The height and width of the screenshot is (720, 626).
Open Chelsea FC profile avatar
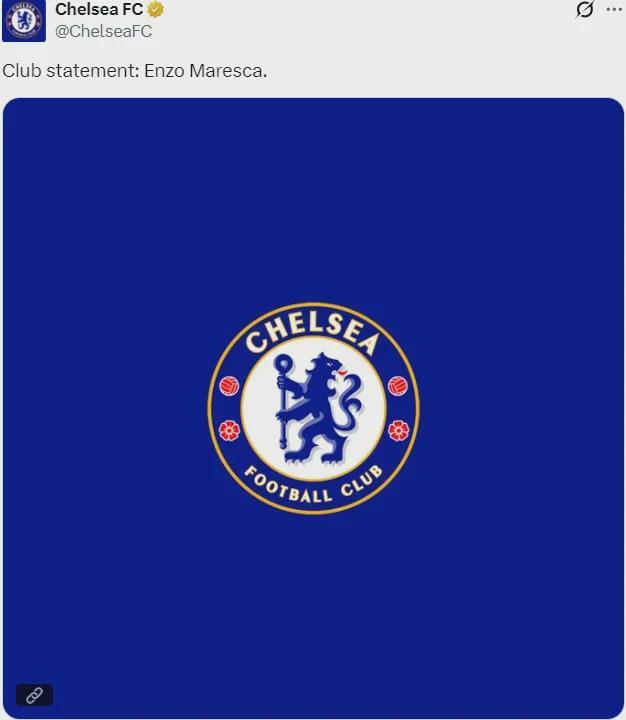[x=23, y=20]
